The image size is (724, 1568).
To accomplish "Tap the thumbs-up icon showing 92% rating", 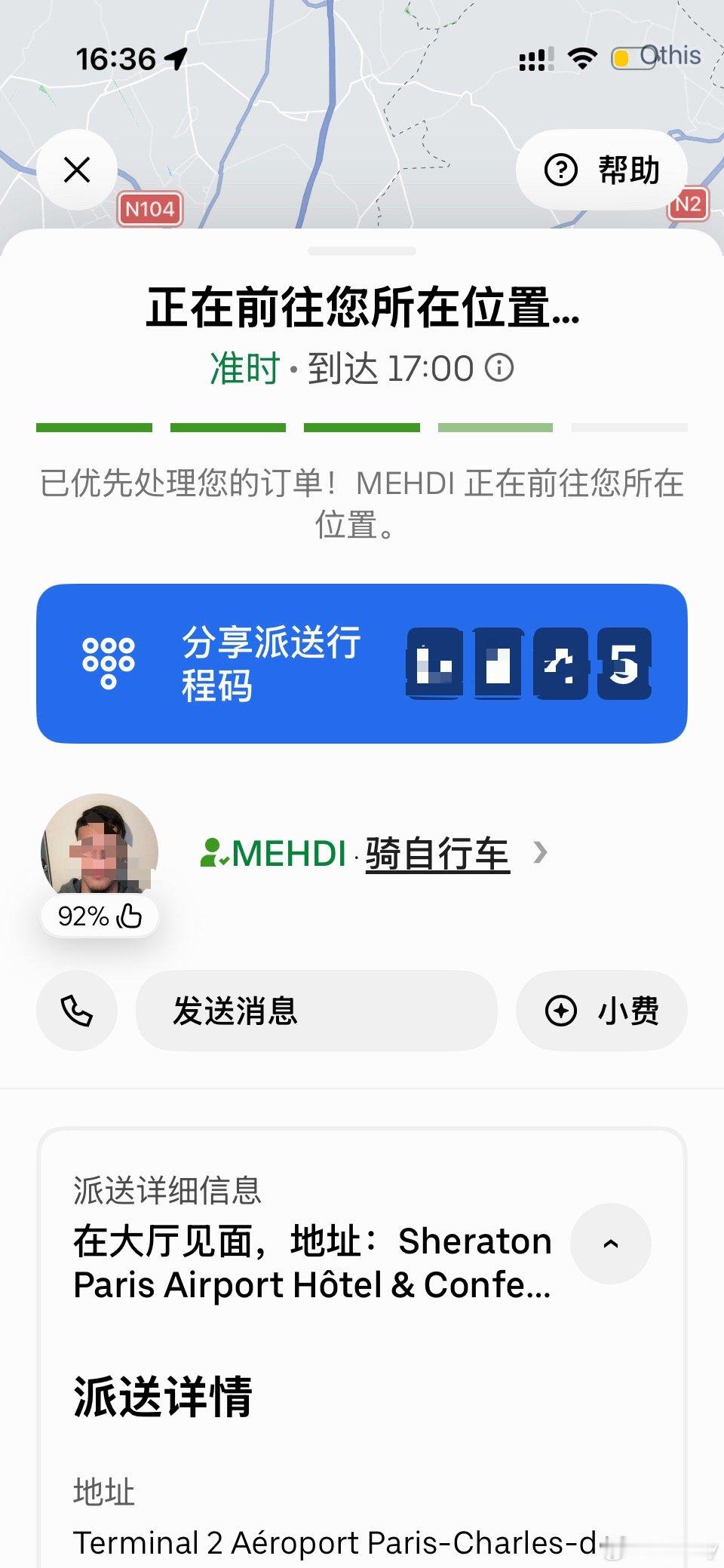I will 130,915.
